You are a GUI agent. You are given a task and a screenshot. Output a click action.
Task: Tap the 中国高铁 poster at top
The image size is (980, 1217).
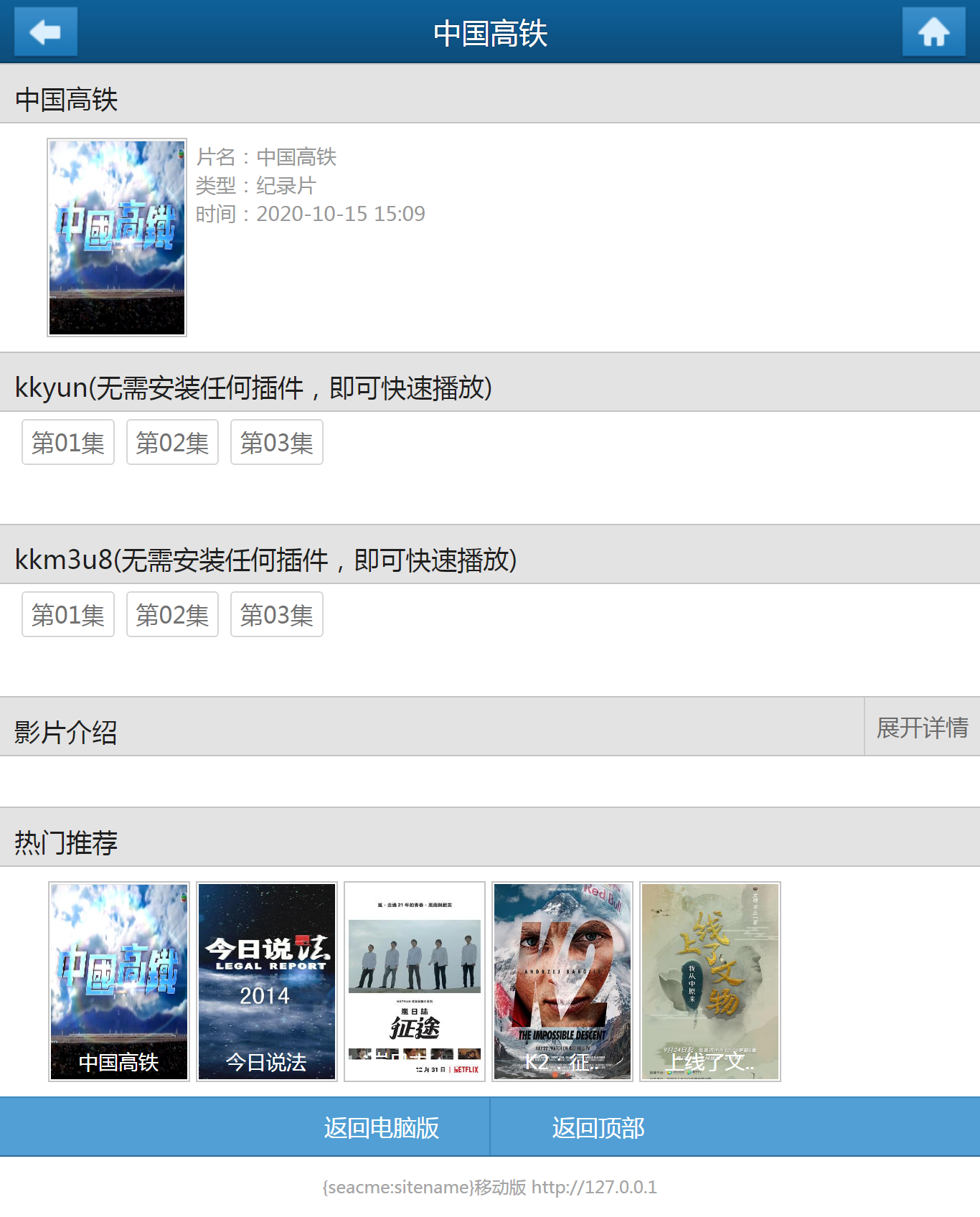pyautogui.click(x=117, y=238)
